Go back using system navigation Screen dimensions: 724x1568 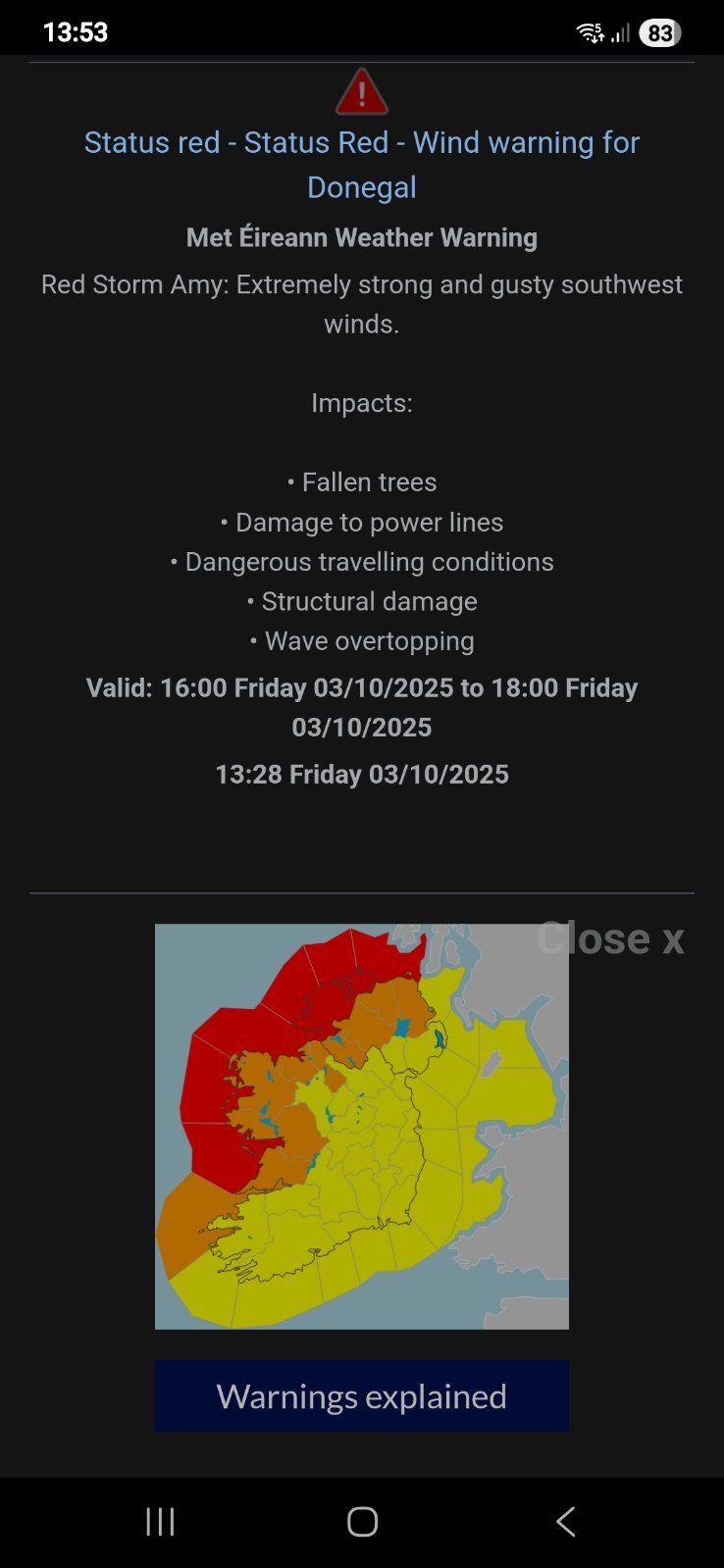click(565, 1521)
